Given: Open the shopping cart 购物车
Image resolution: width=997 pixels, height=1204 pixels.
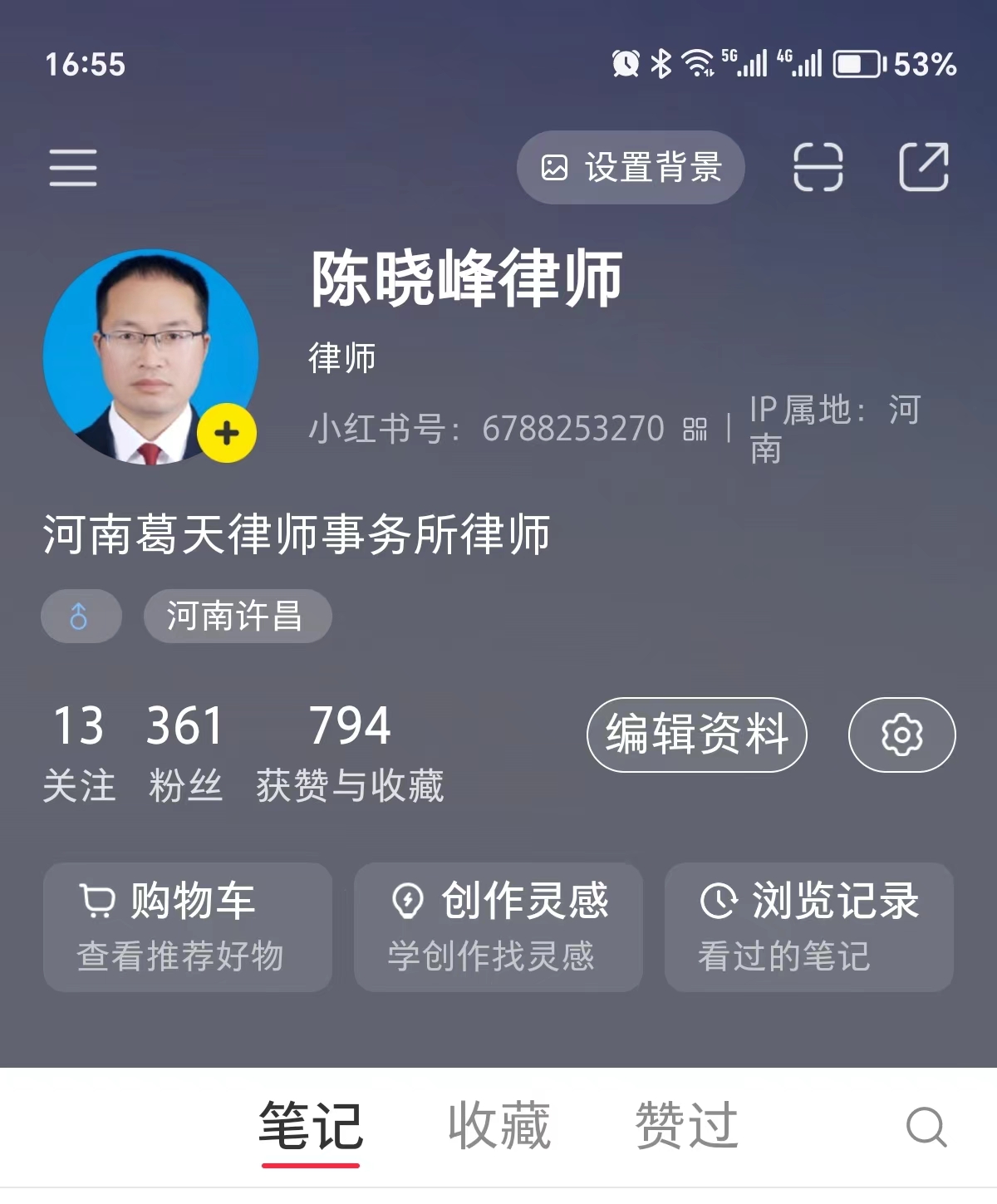Looking at the screenshot, I should coord(186,926).
